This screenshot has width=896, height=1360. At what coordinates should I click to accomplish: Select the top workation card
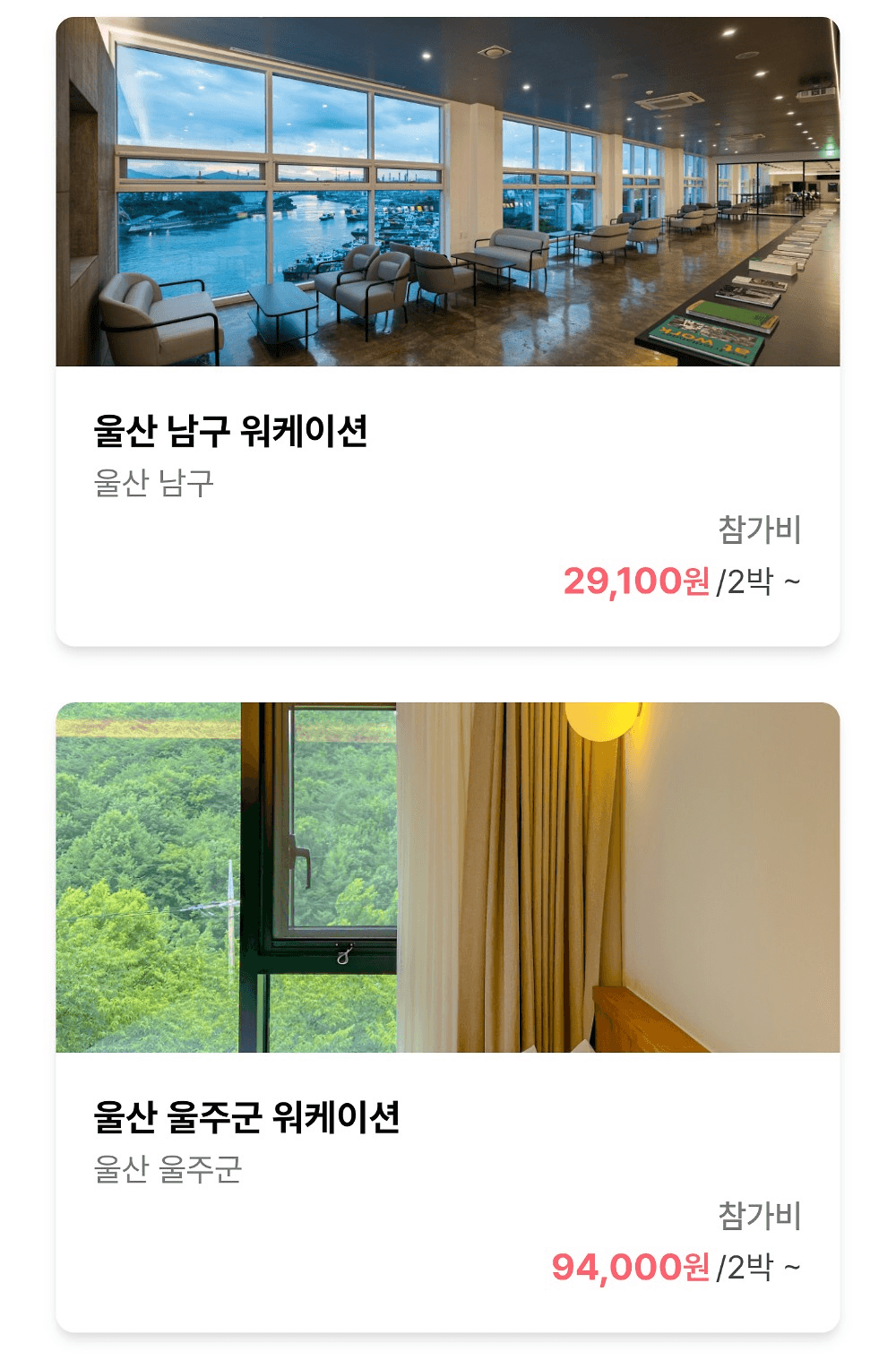click(448, 331)
